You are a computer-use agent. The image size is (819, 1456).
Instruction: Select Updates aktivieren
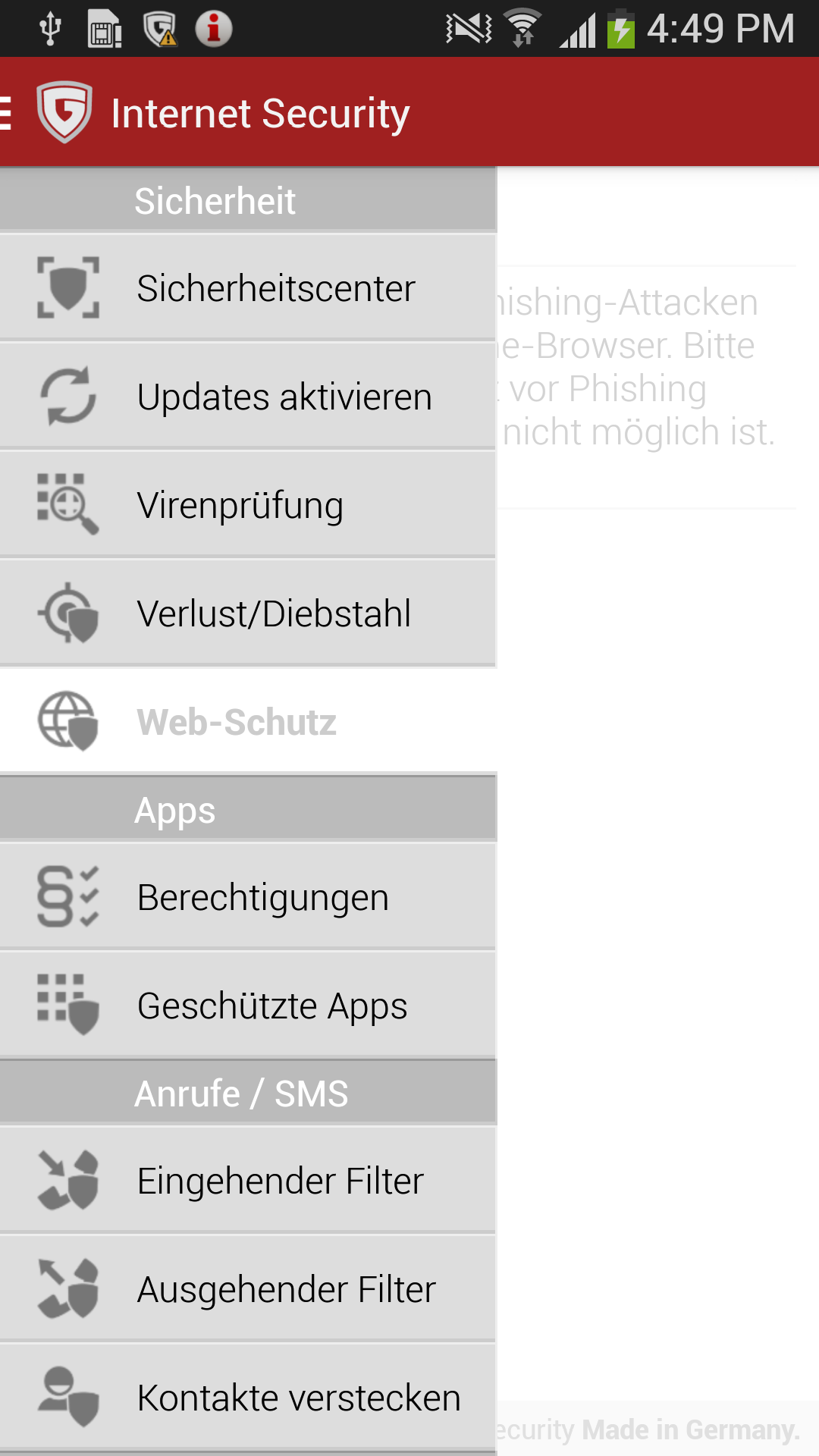[x=247, y=397]
